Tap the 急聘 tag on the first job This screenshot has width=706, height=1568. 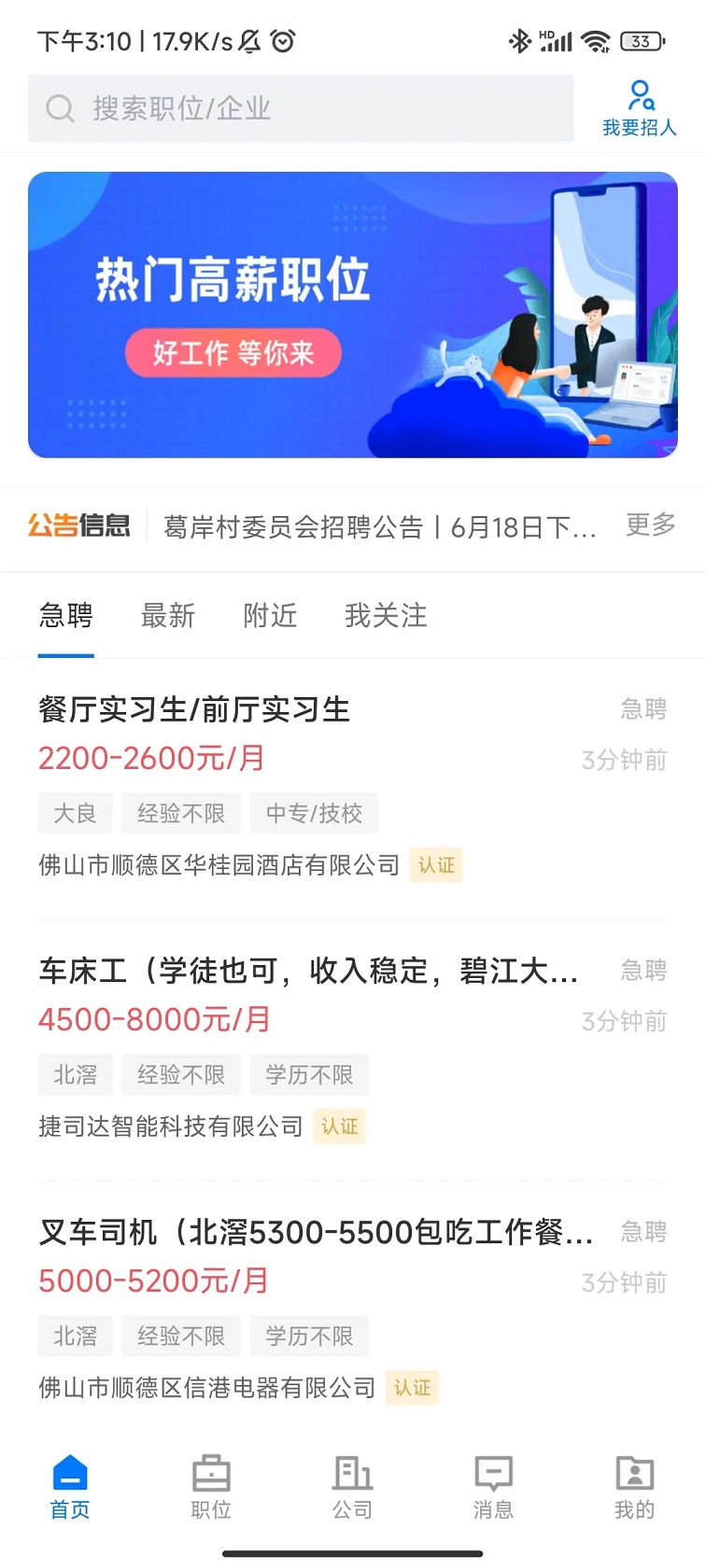point(642,710)
